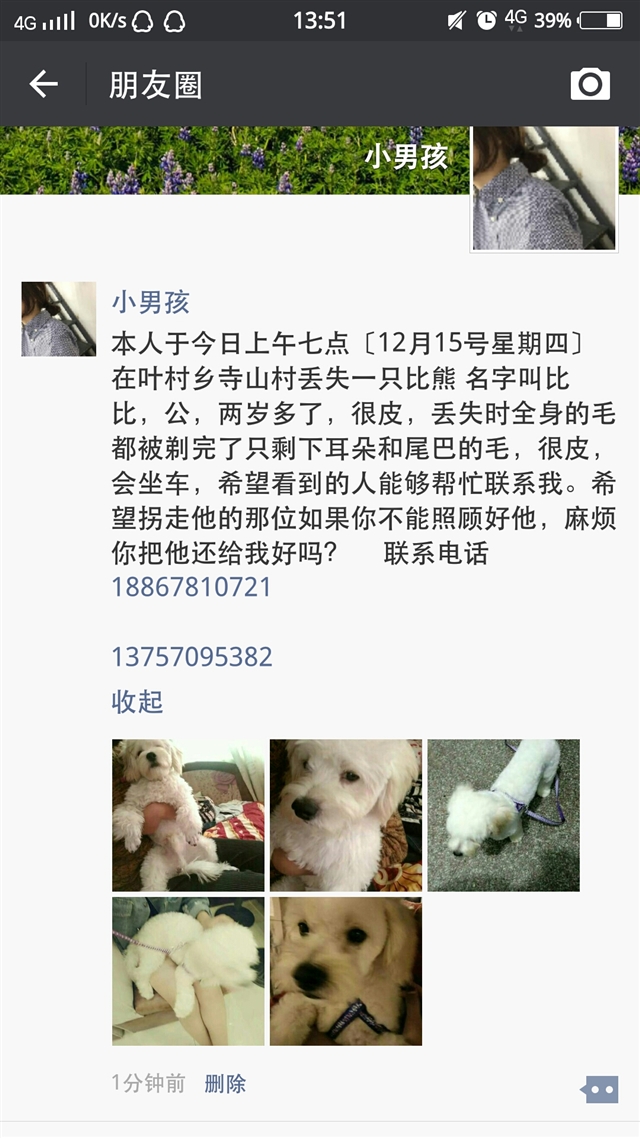Open the camera to post a moment
Image resolution: width=640 pixels, height=1138 pixels.
coord(590,84)
